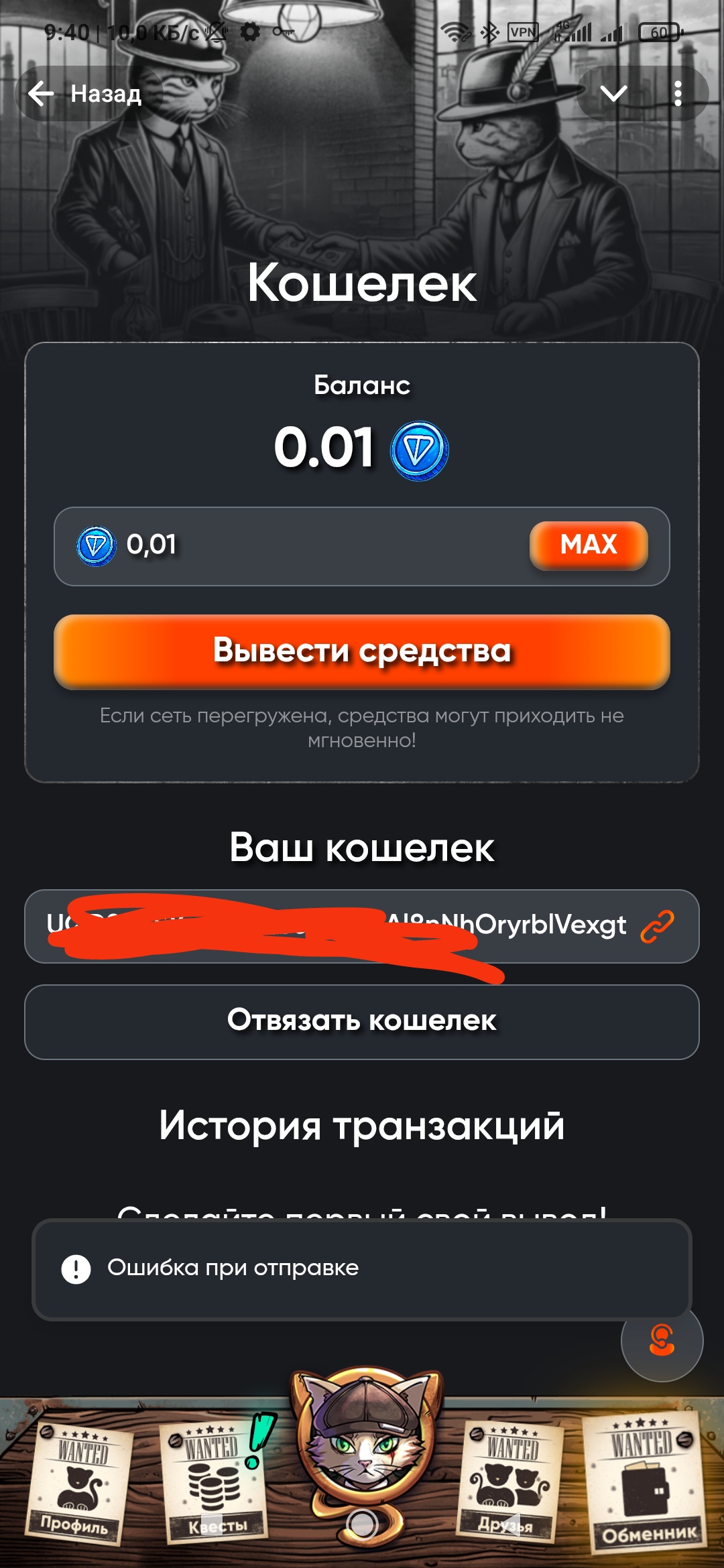The width and height of the screenshot is (724, 1568).
Task: Switch to the Обменник tab
Action: 647,1482
